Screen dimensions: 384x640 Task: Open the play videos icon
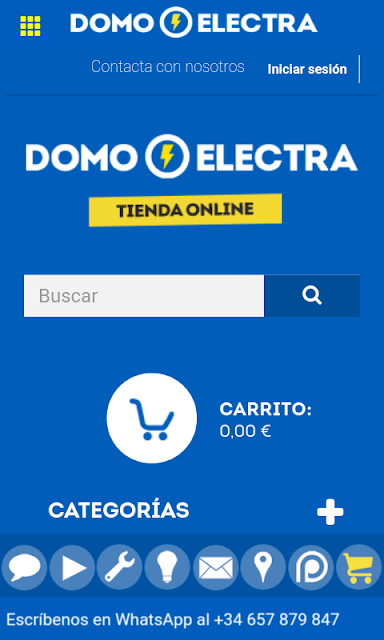72,567
